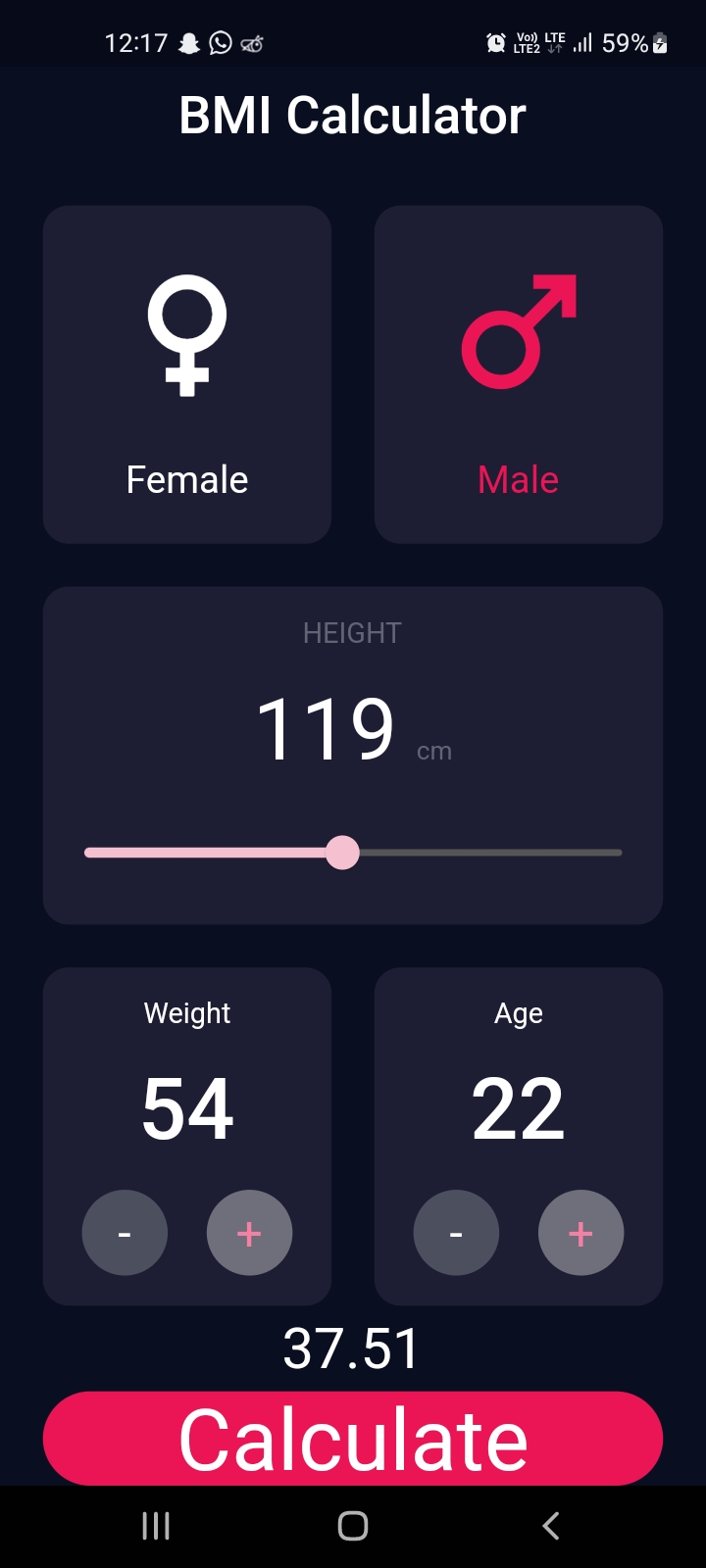Toggle gender selection to Female
The image size is (706, 1568).
pyautogui.click(x=186, y=478)
